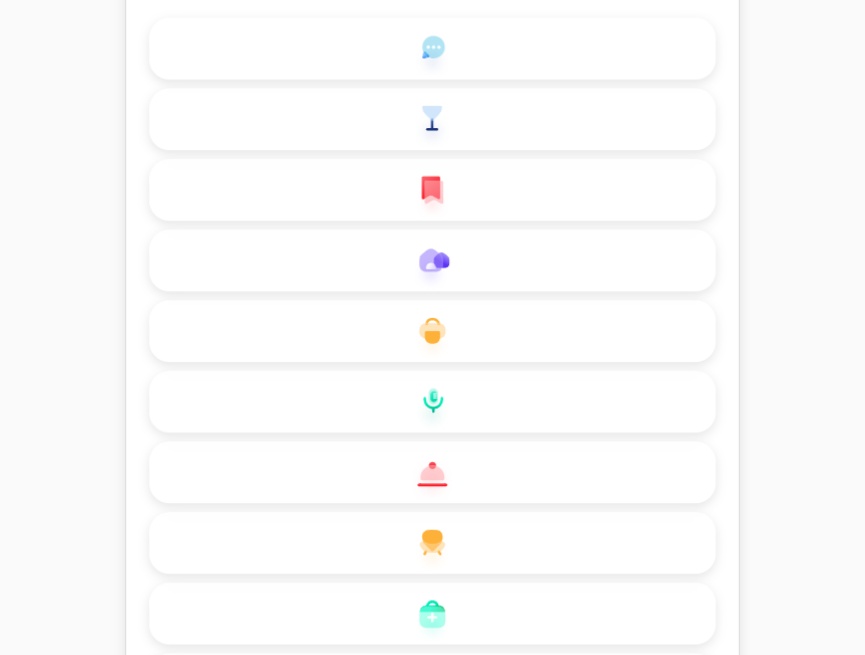Open the green first-aid kit card

[x=432, y=614]
